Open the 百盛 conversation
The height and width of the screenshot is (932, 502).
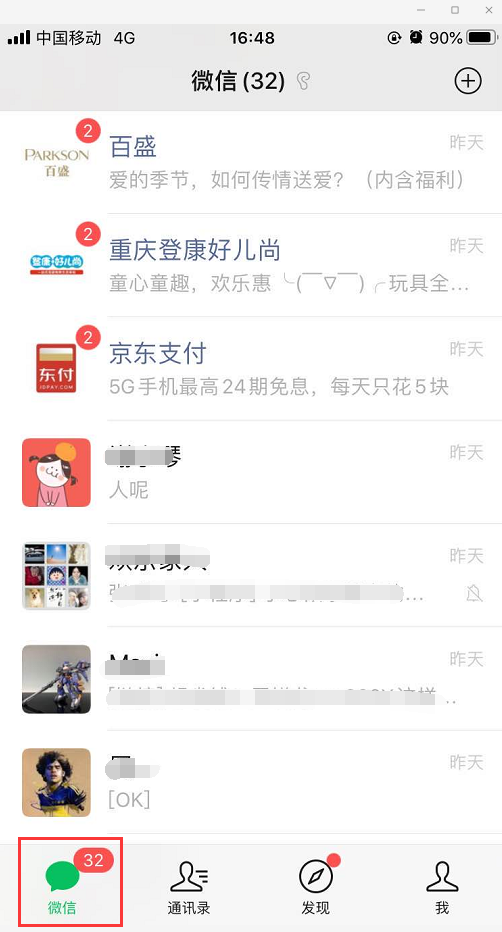click(x=251, y=162)
